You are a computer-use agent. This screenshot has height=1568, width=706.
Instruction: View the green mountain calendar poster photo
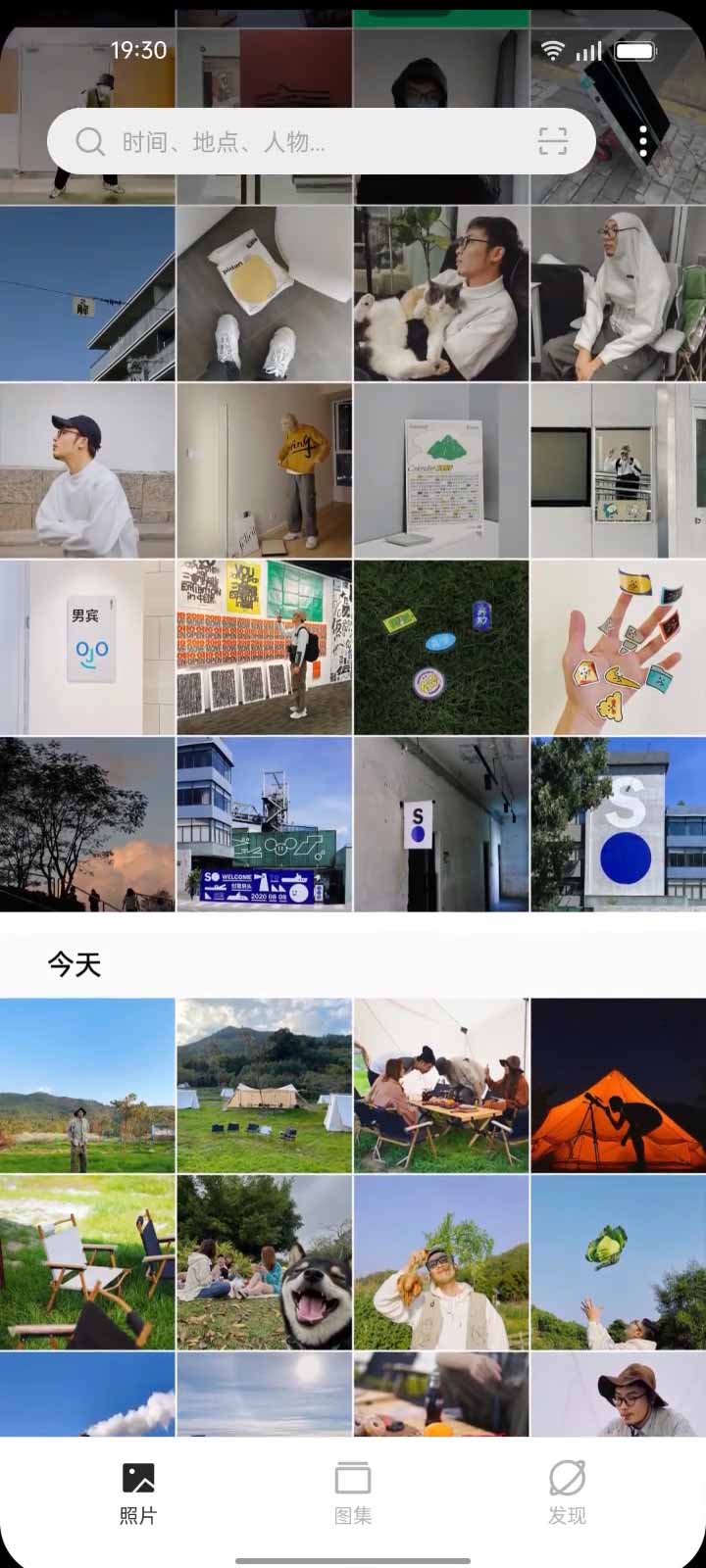click(x=441, y=470)
